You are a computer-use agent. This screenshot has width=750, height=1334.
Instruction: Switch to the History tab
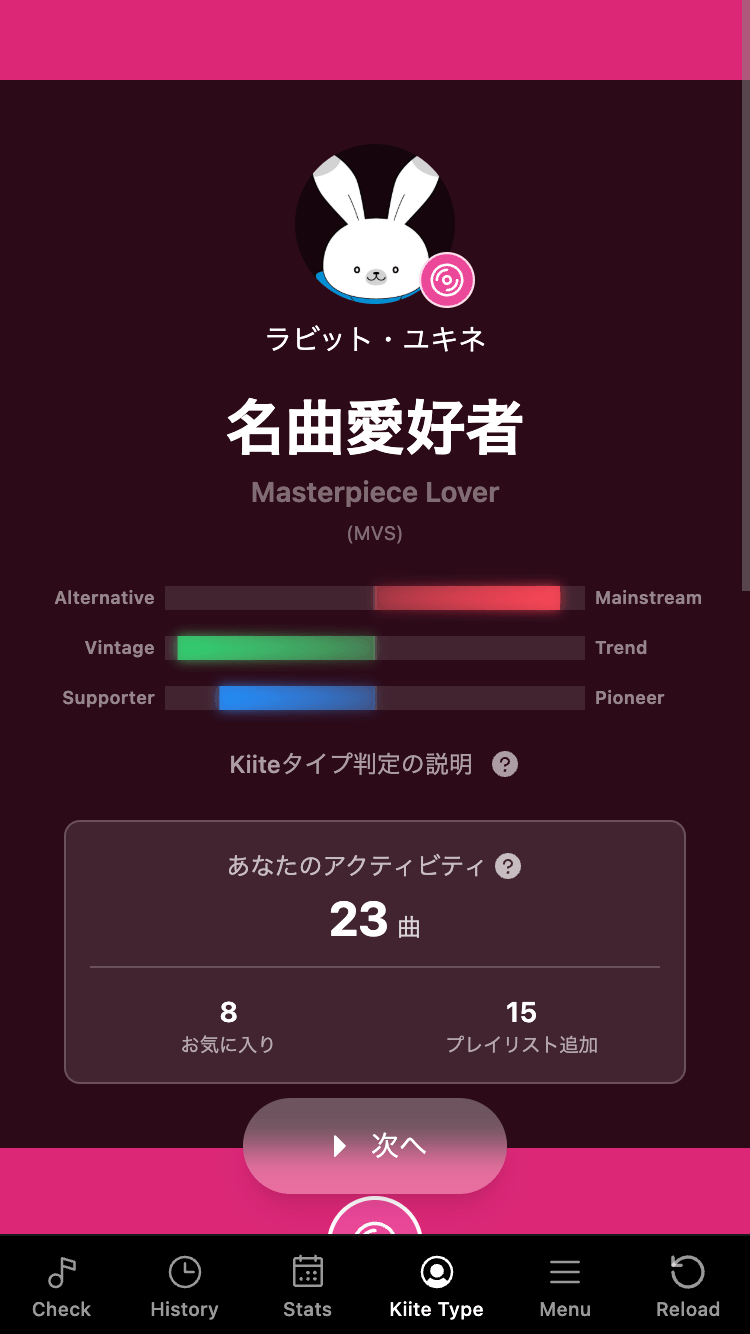[184, 1285]
